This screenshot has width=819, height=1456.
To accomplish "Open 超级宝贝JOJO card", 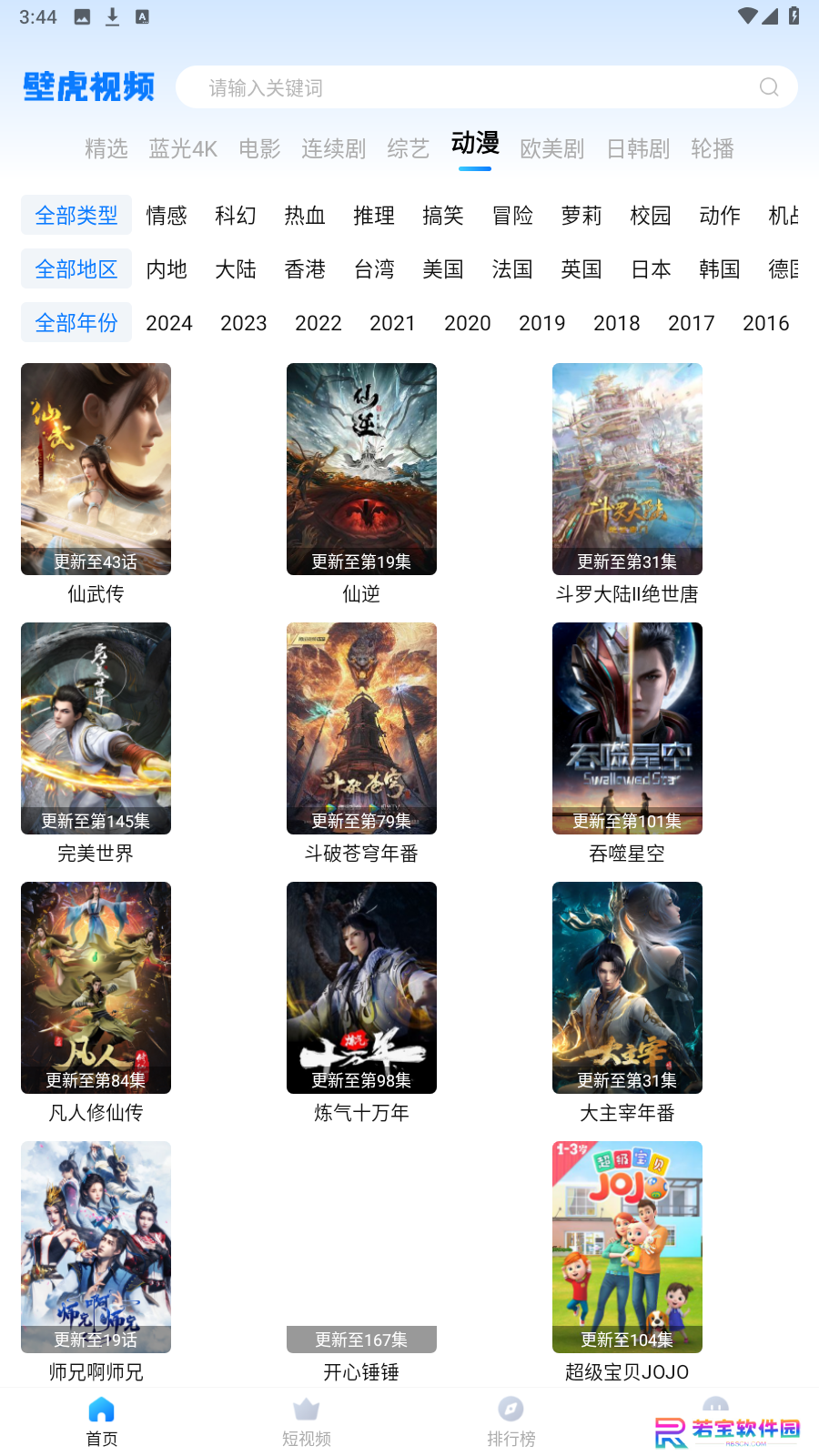I will (627, 1262).
